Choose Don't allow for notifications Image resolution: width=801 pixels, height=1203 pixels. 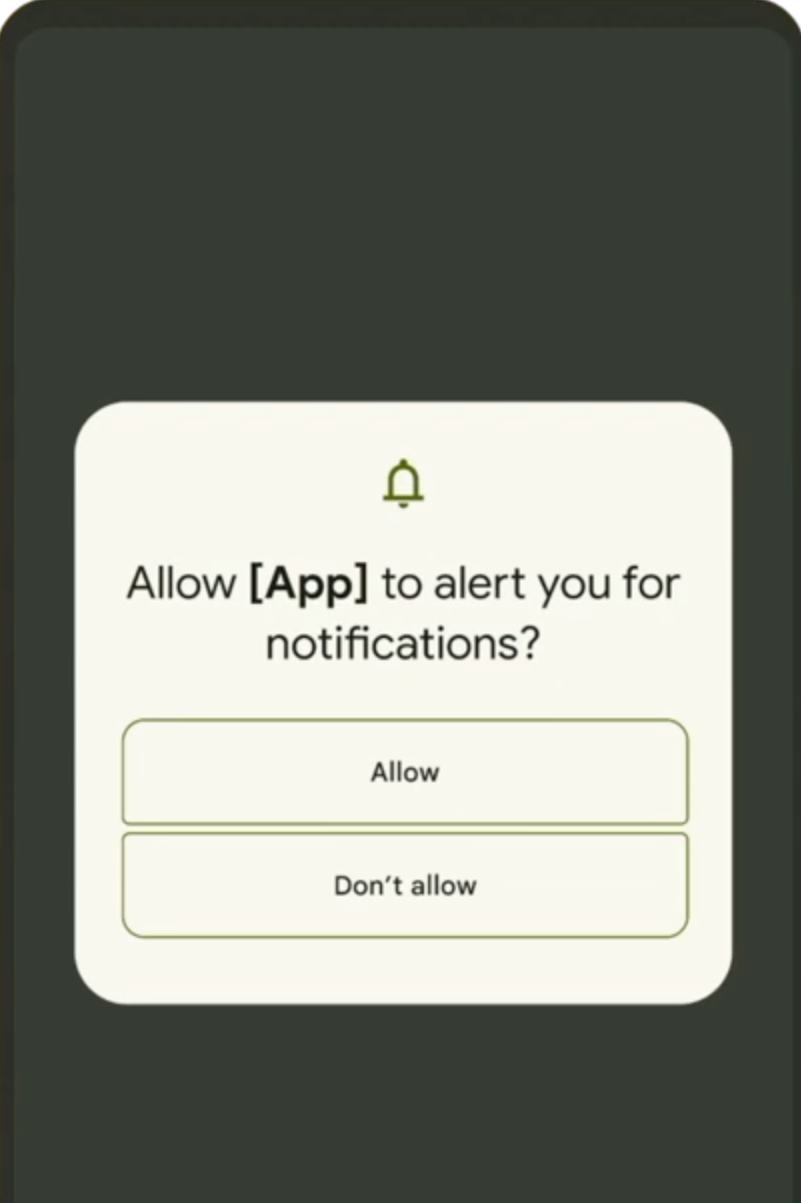pos(405,885)
